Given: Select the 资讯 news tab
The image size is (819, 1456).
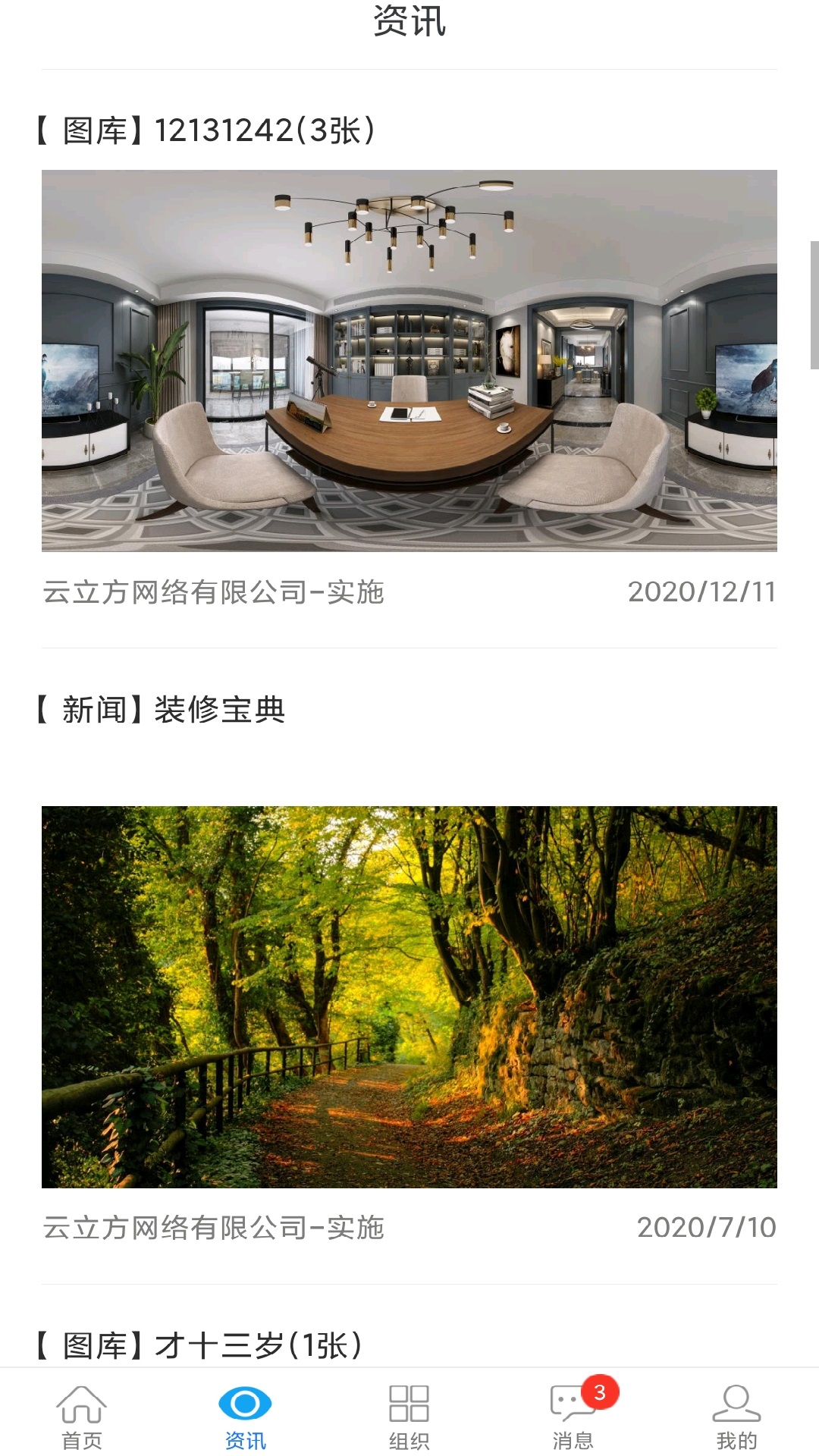Looking at the screenshot, I should [x=245, y=1415].
